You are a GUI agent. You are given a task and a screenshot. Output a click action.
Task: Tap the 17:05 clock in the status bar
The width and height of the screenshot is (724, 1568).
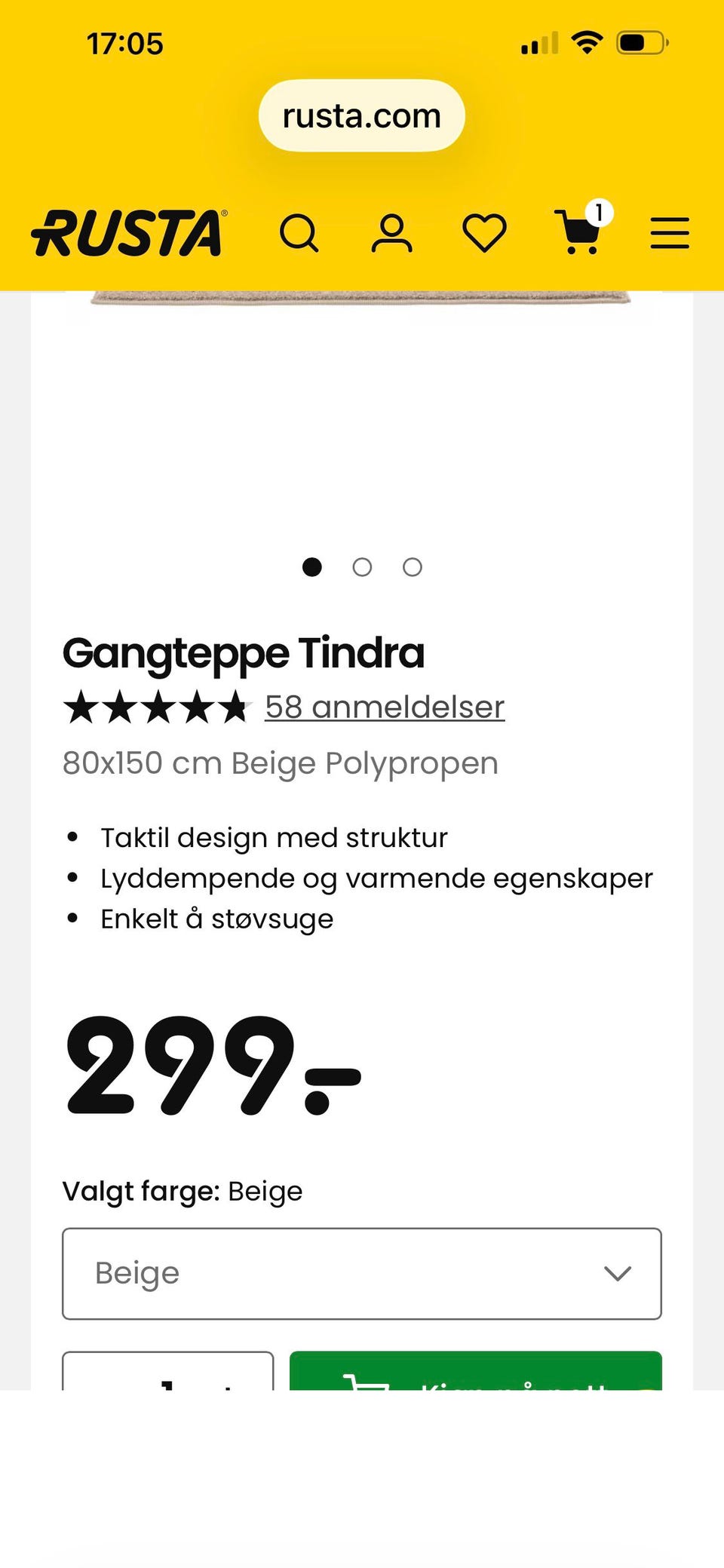pyautogui.click(x=123, y=43)
